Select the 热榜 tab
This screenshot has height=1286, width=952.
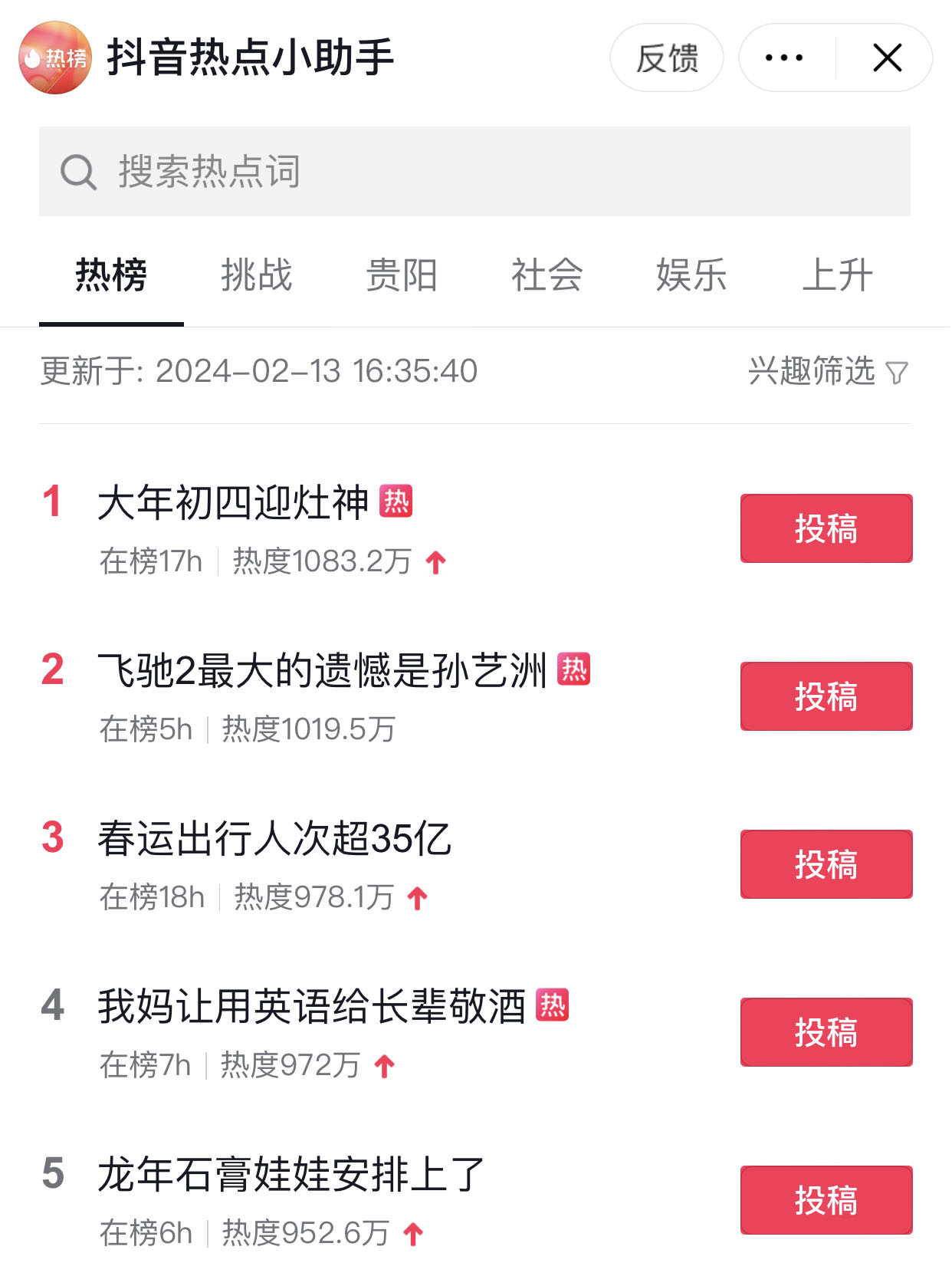pos(111,275)
